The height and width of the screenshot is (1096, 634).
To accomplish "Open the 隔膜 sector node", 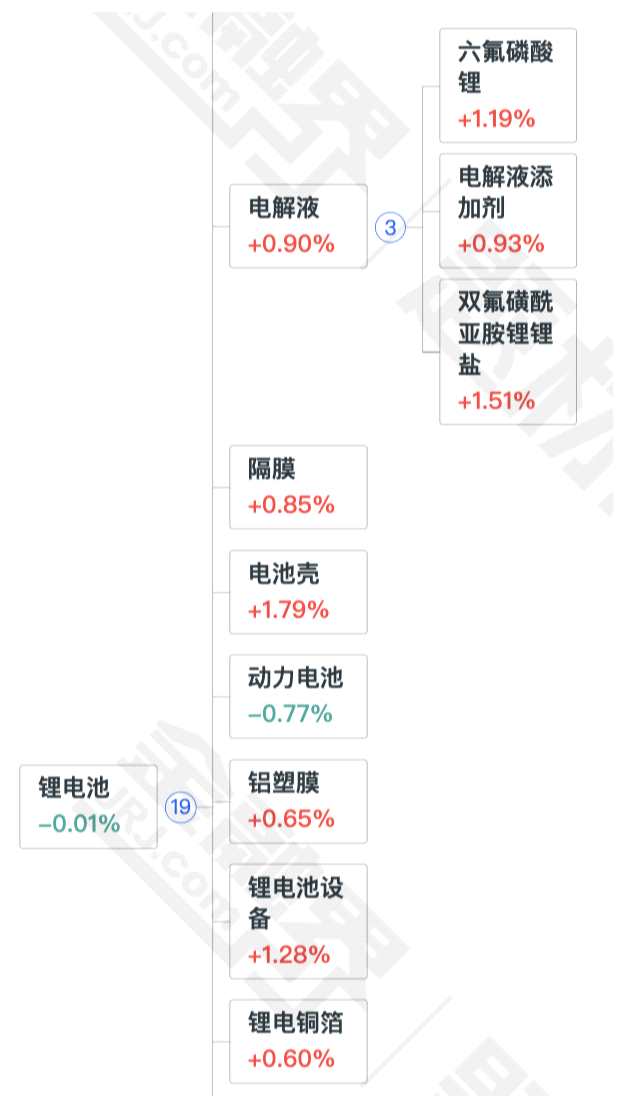I will 298,487.
